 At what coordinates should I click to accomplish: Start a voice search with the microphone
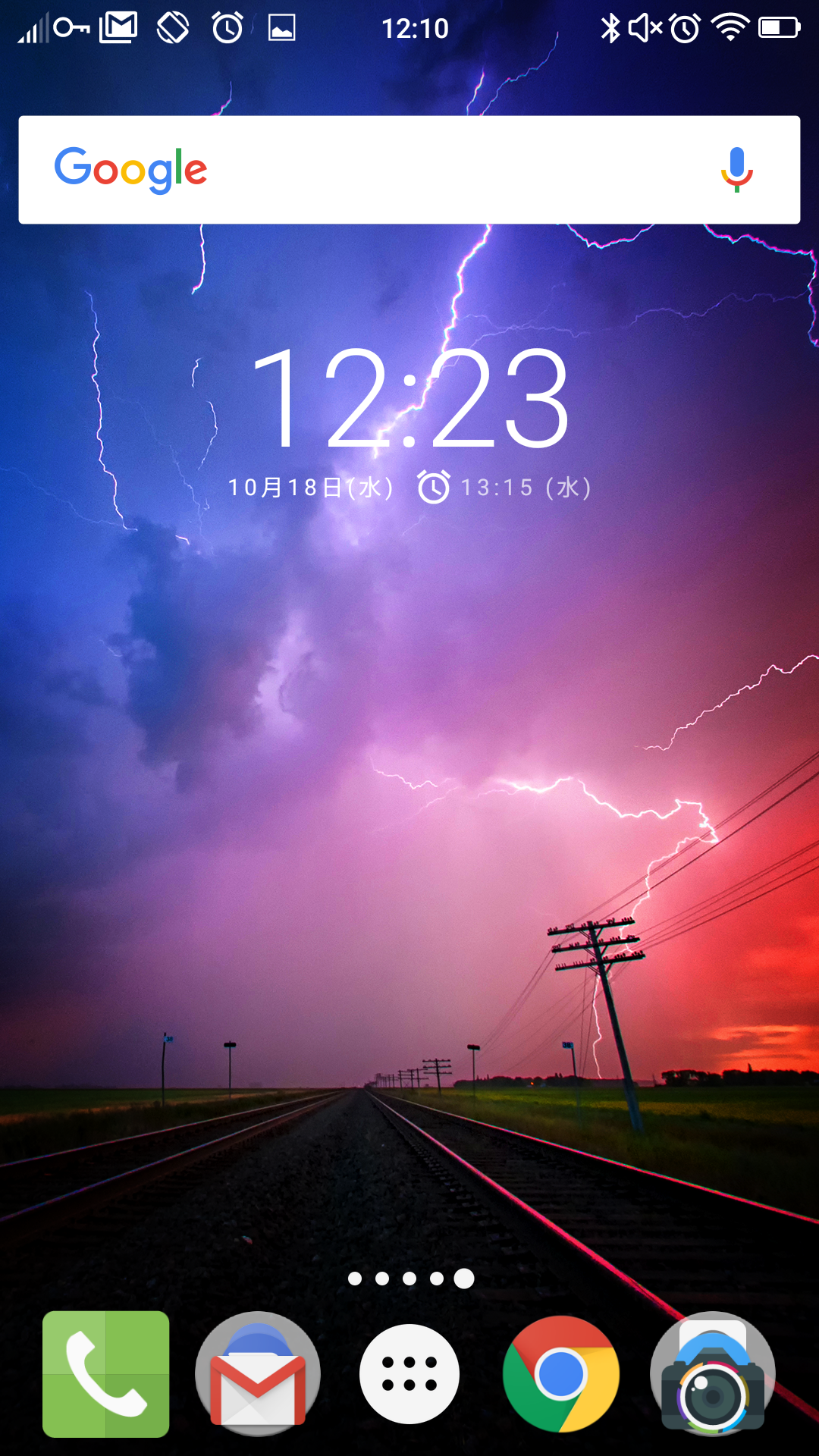coord(736,170)
